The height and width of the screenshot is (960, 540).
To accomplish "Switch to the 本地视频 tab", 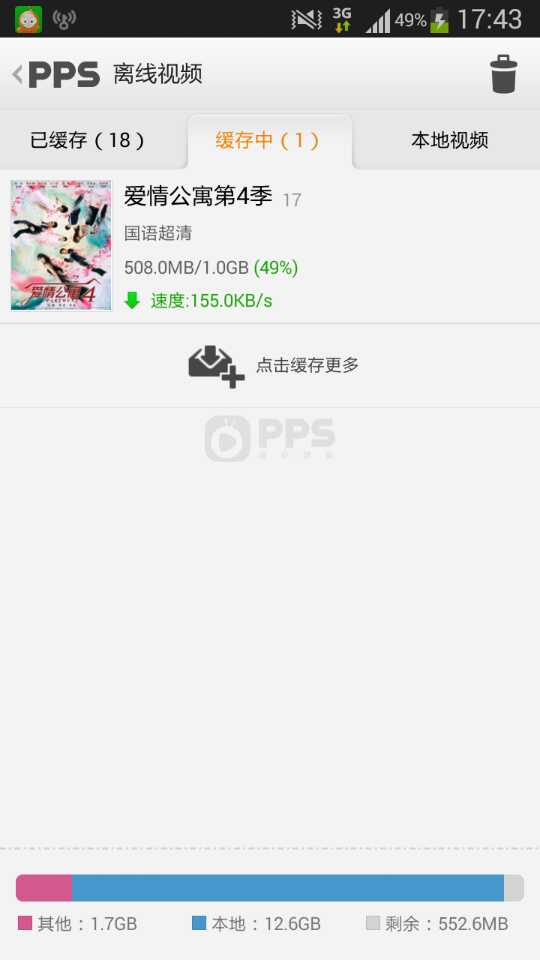I will tap(449, 140).
